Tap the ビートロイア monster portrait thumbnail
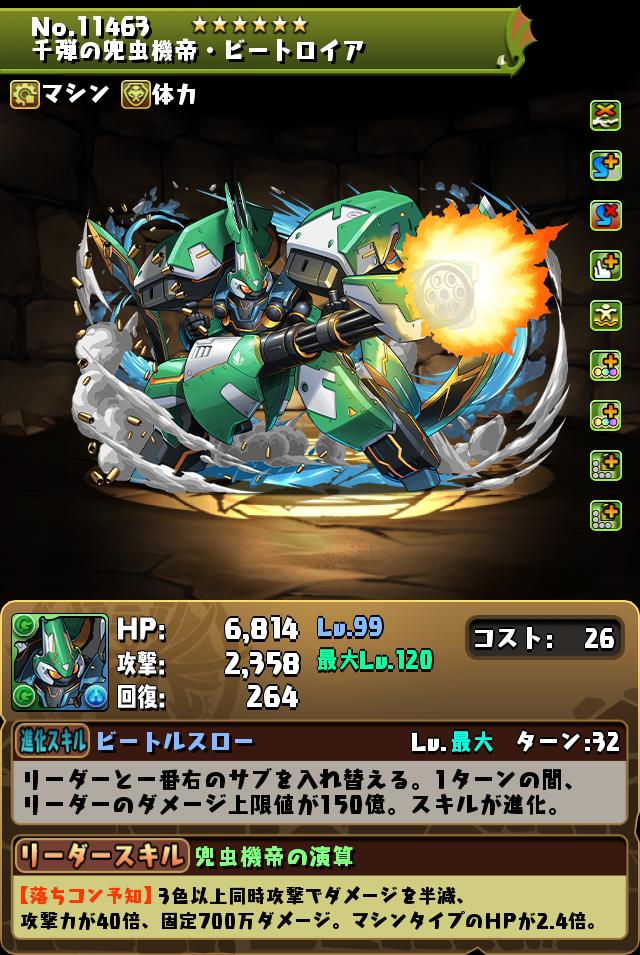The width and height of the screenshot is (640, 955). tap(60, 661)
